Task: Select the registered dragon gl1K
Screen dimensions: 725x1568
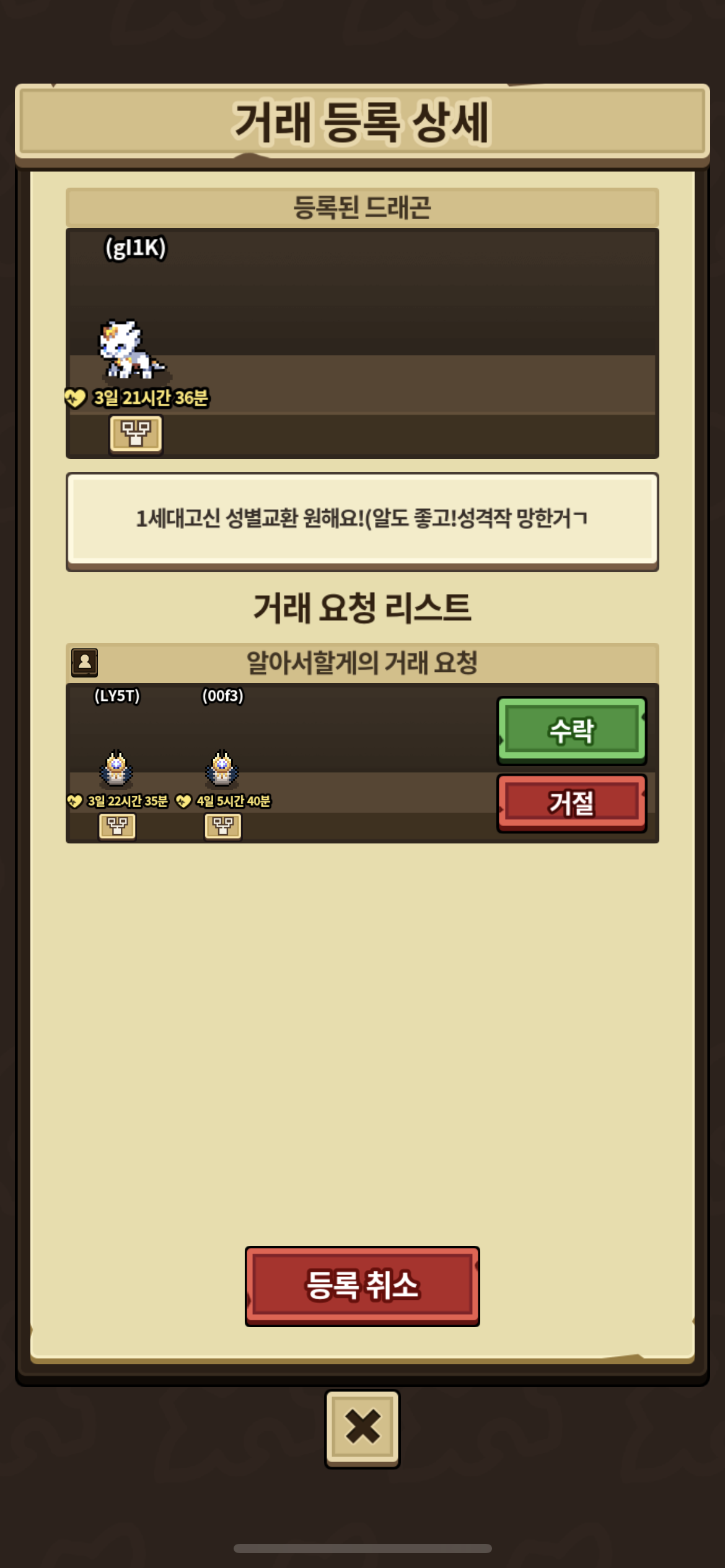Action: [x=131, y=349]
